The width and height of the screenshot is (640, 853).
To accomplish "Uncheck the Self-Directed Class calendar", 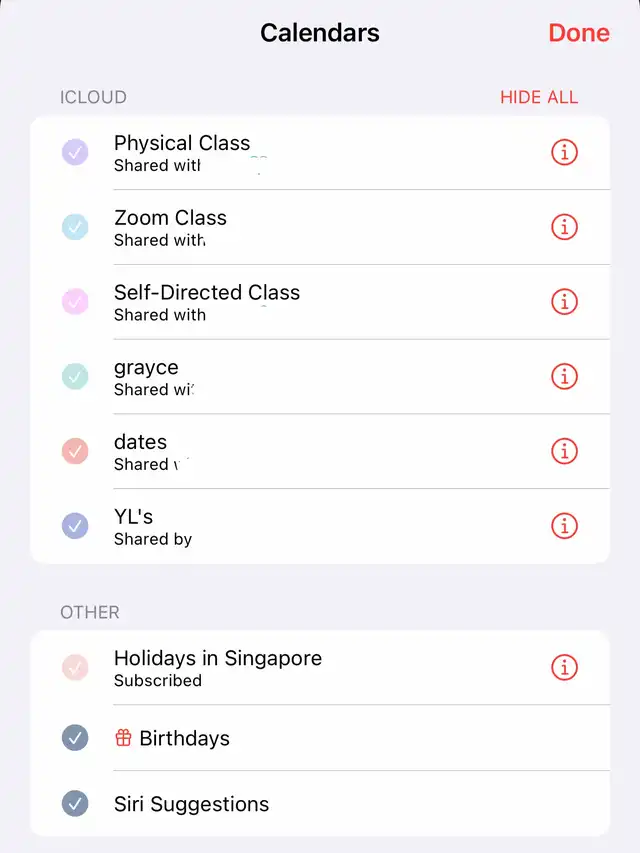I will pyautogui.click(x=75, y=302).
